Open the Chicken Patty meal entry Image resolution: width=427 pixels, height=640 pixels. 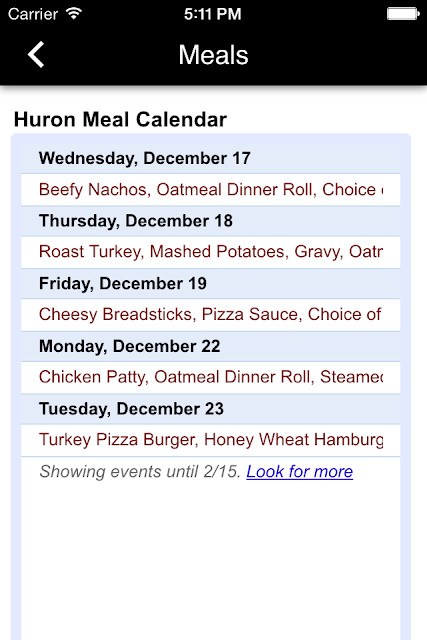click(x=211, y=377)
